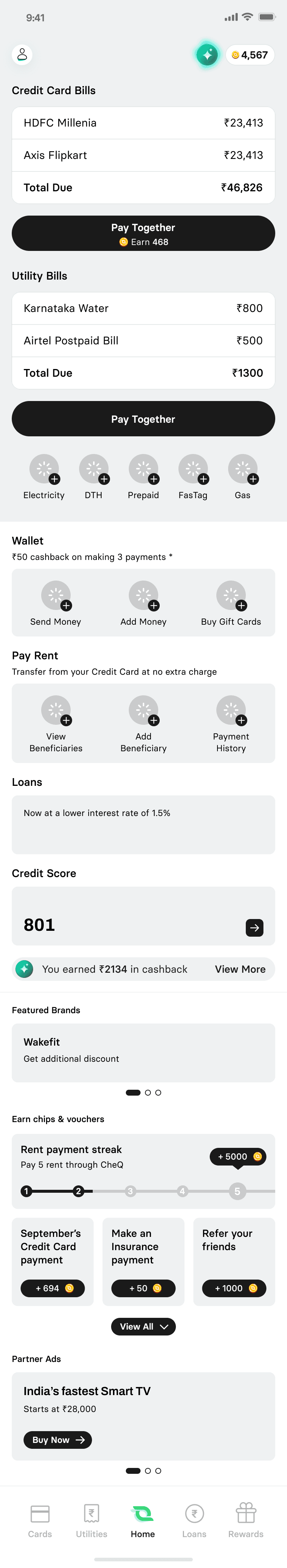
Task: Open the profile icon
Action: pos(22,55)
